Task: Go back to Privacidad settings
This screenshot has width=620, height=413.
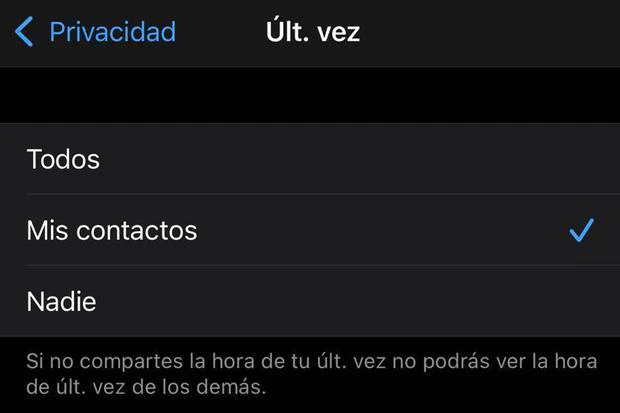Action: [x=96, y=32]
